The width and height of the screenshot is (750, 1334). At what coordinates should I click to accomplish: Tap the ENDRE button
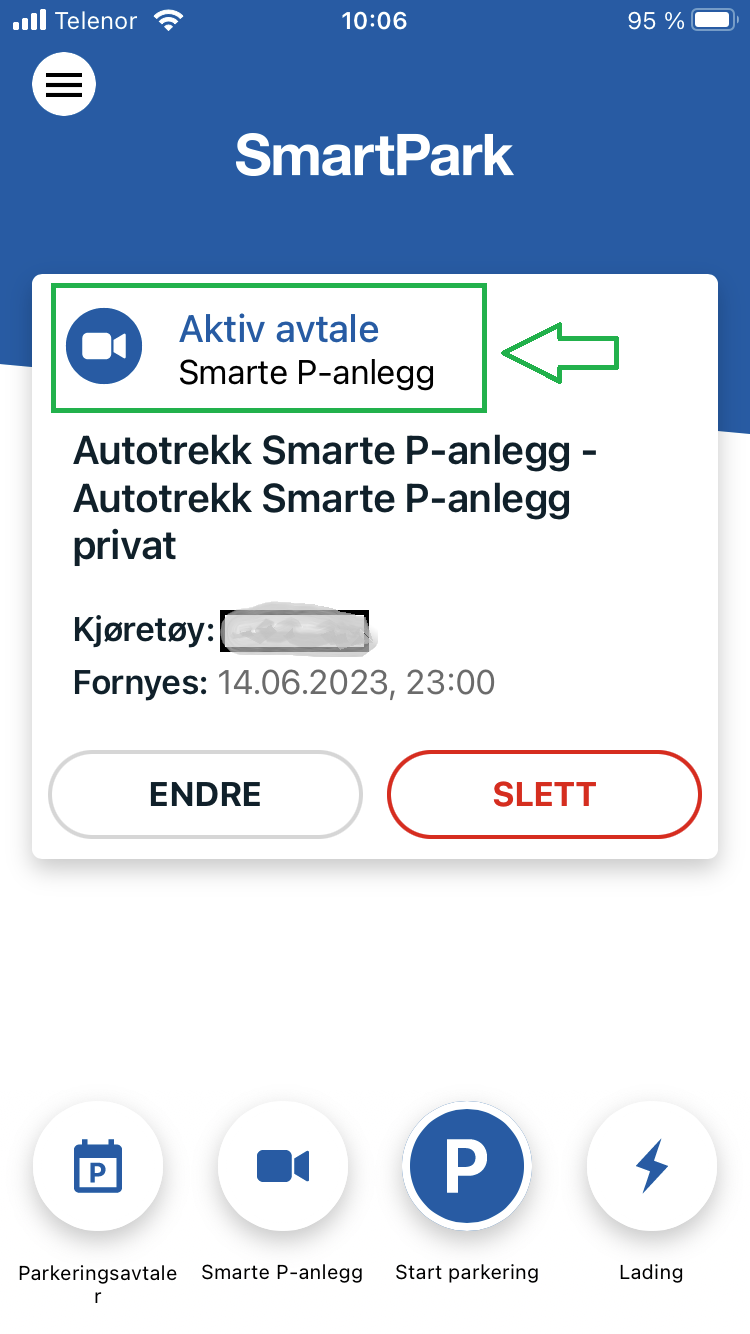[205, 794]
